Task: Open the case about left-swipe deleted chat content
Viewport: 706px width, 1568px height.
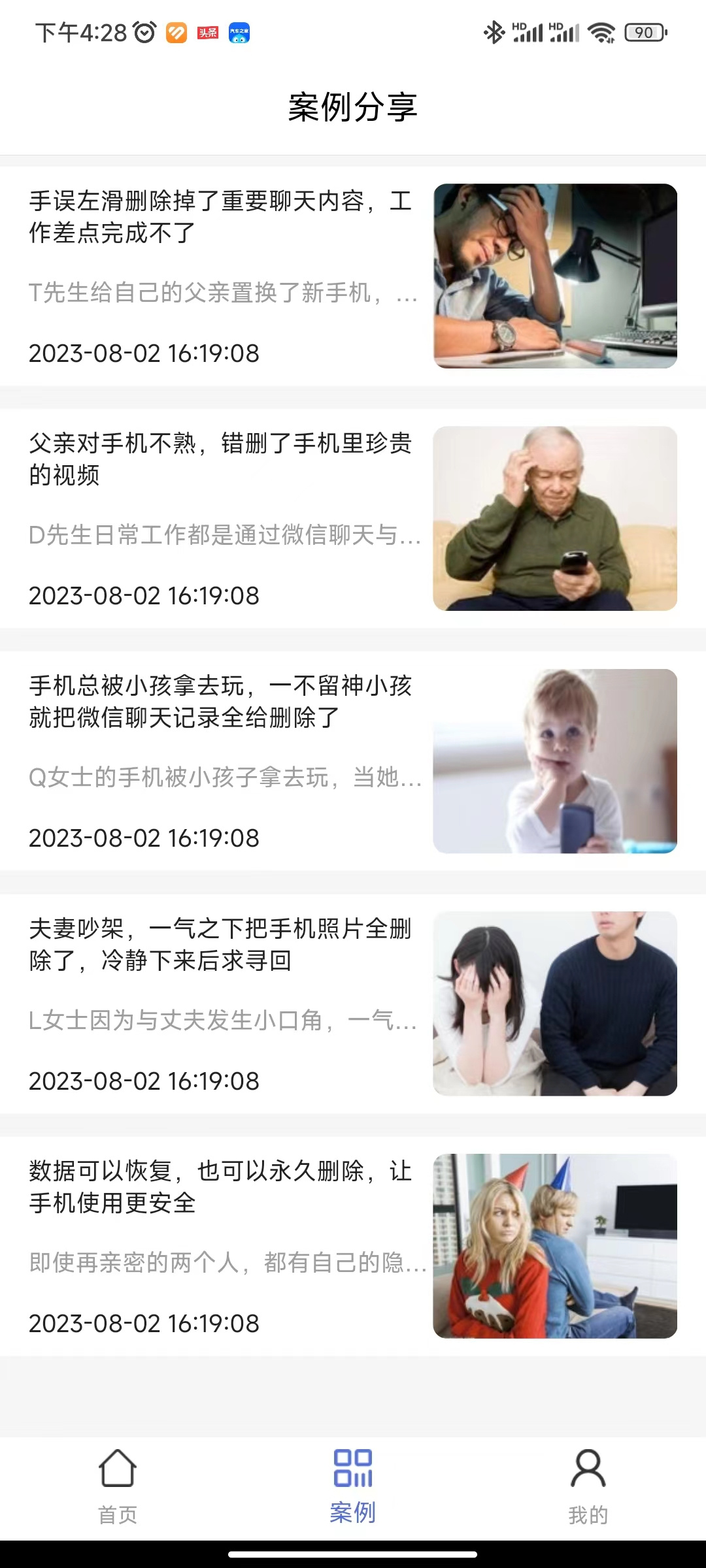Action: click(221, 216)
